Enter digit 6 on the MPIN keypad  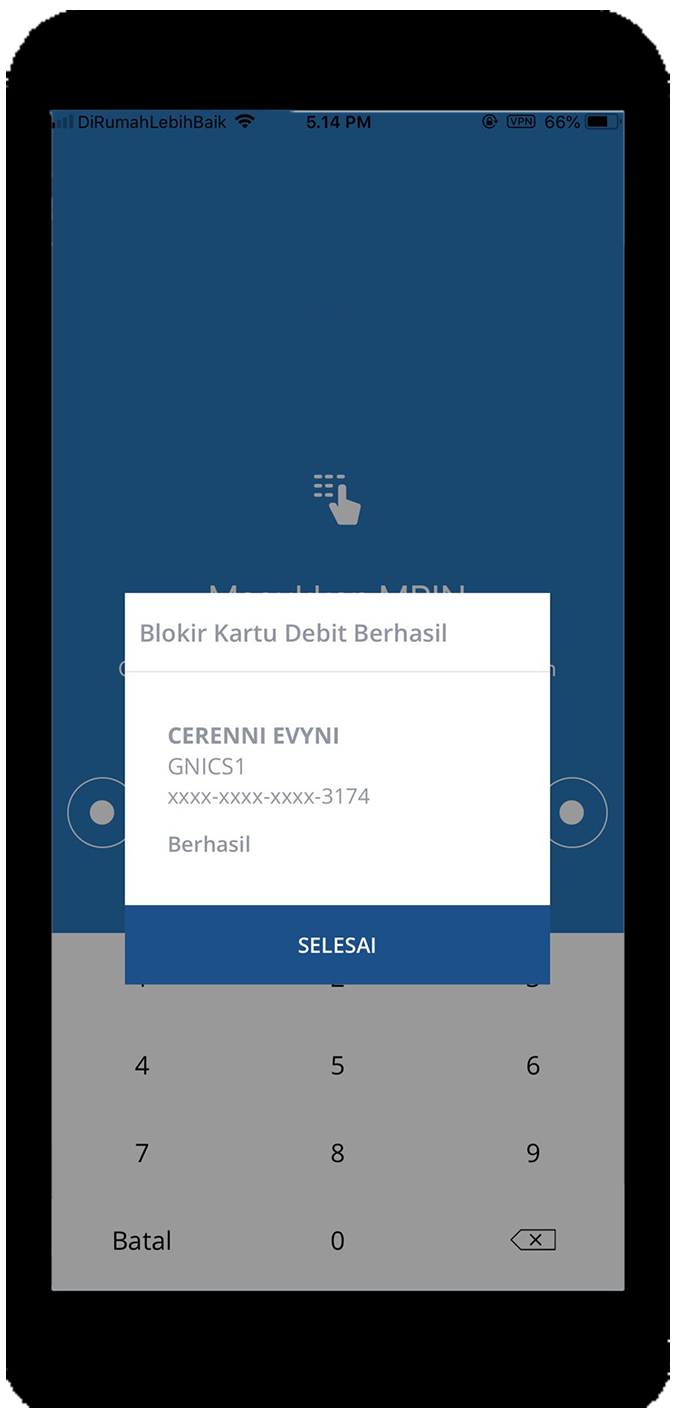pos(533,1065)
